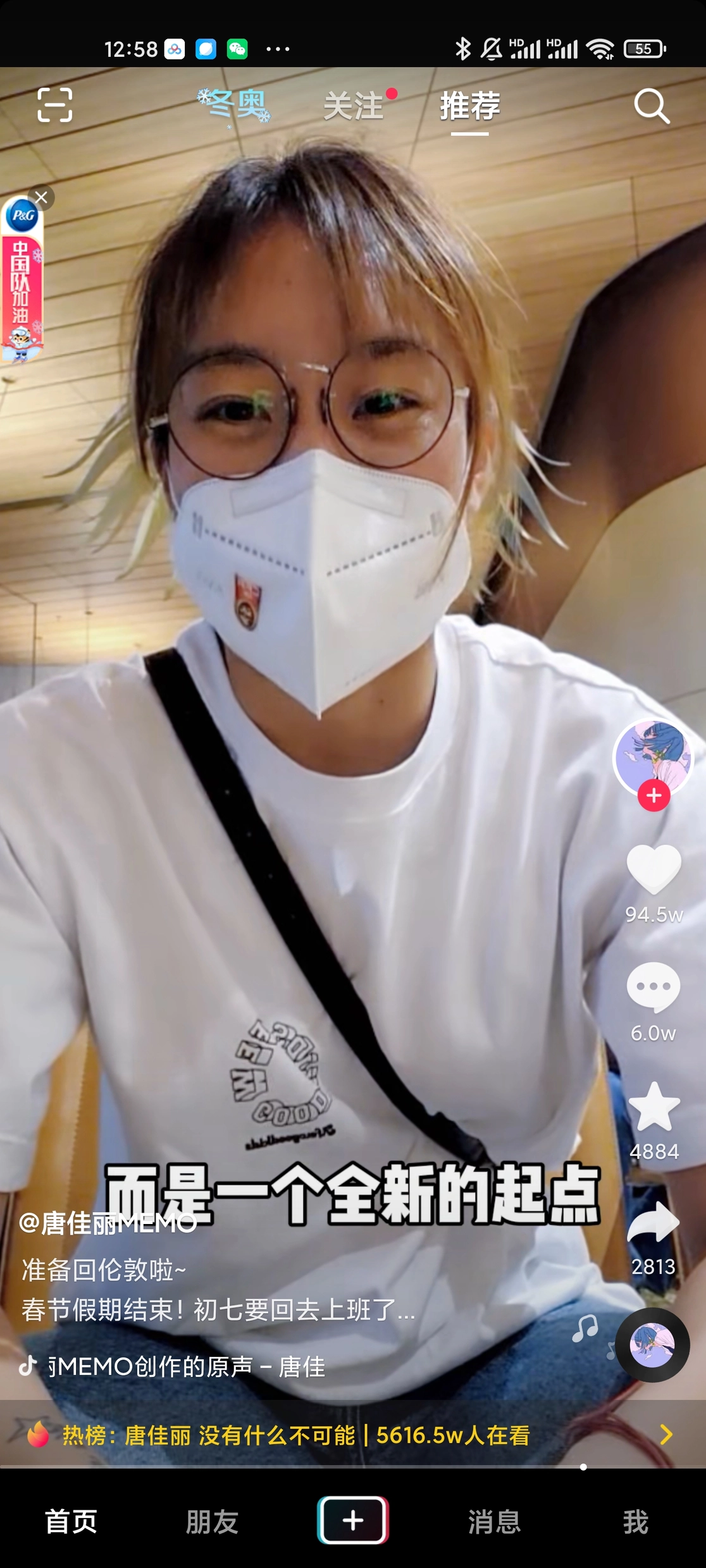Screen dimensions: 706x1568
Task: Open the scan icon
Action: point(54,105)
